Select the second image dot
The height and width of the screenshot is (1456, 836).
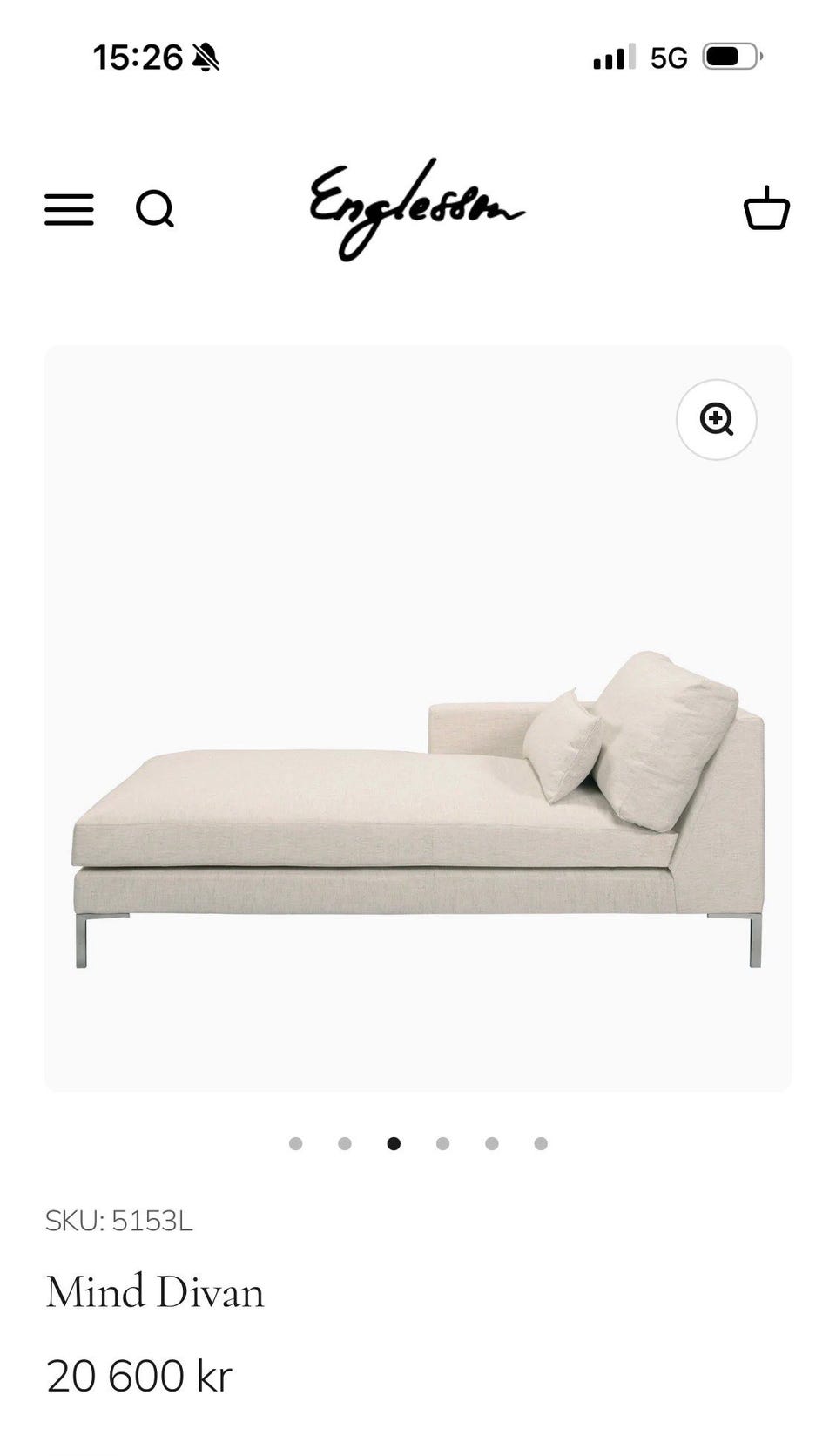[345, 1143]
